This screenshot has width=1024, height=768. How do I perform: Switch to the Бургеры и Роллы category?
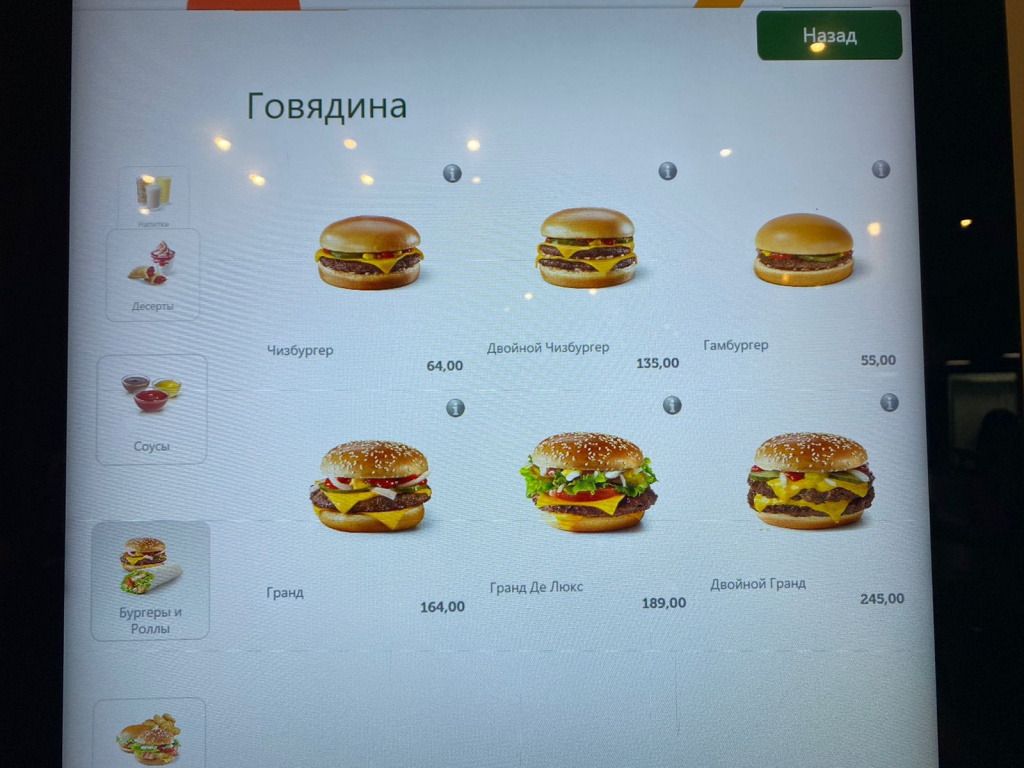pyautogui.click(x=150, y=580)
